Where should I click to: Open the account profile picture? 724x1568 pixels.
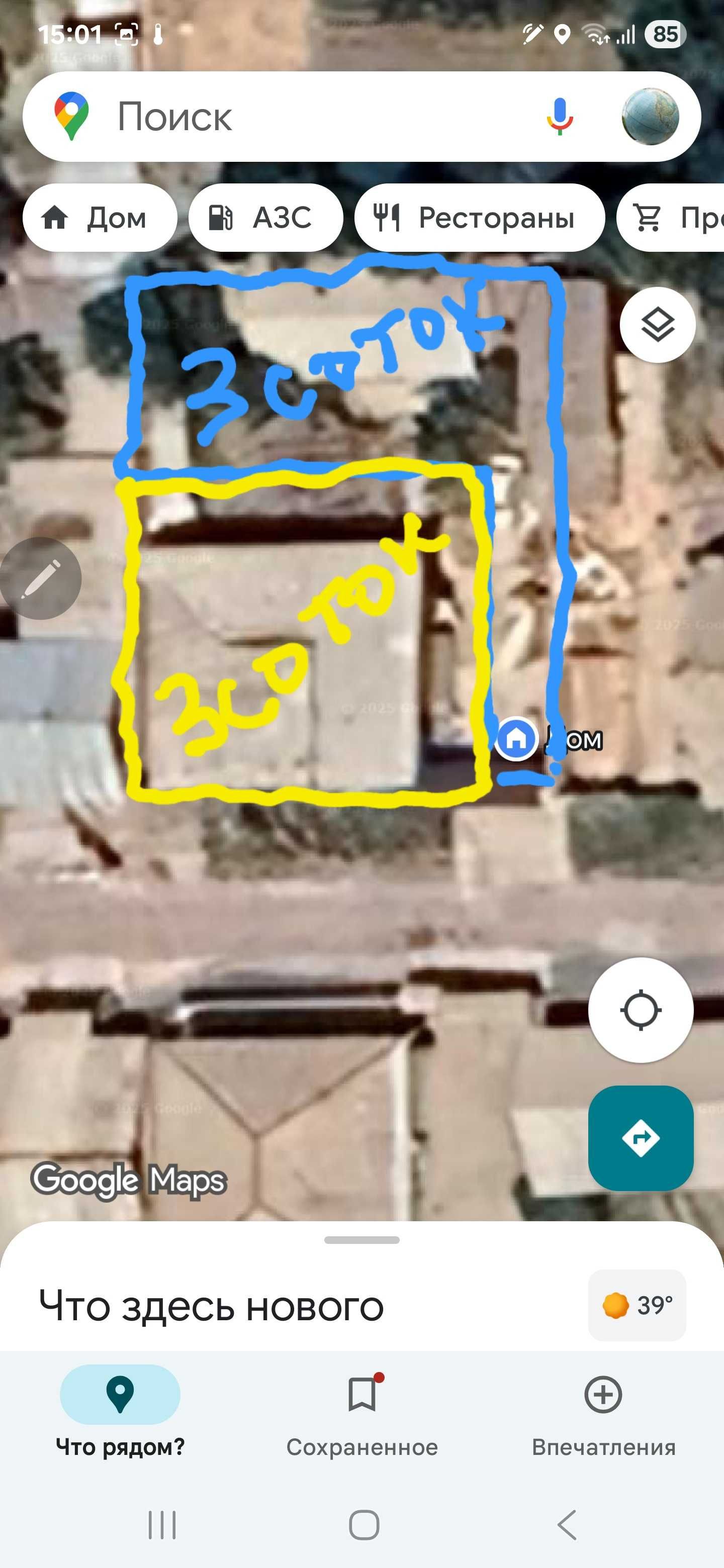click(650, 116)
